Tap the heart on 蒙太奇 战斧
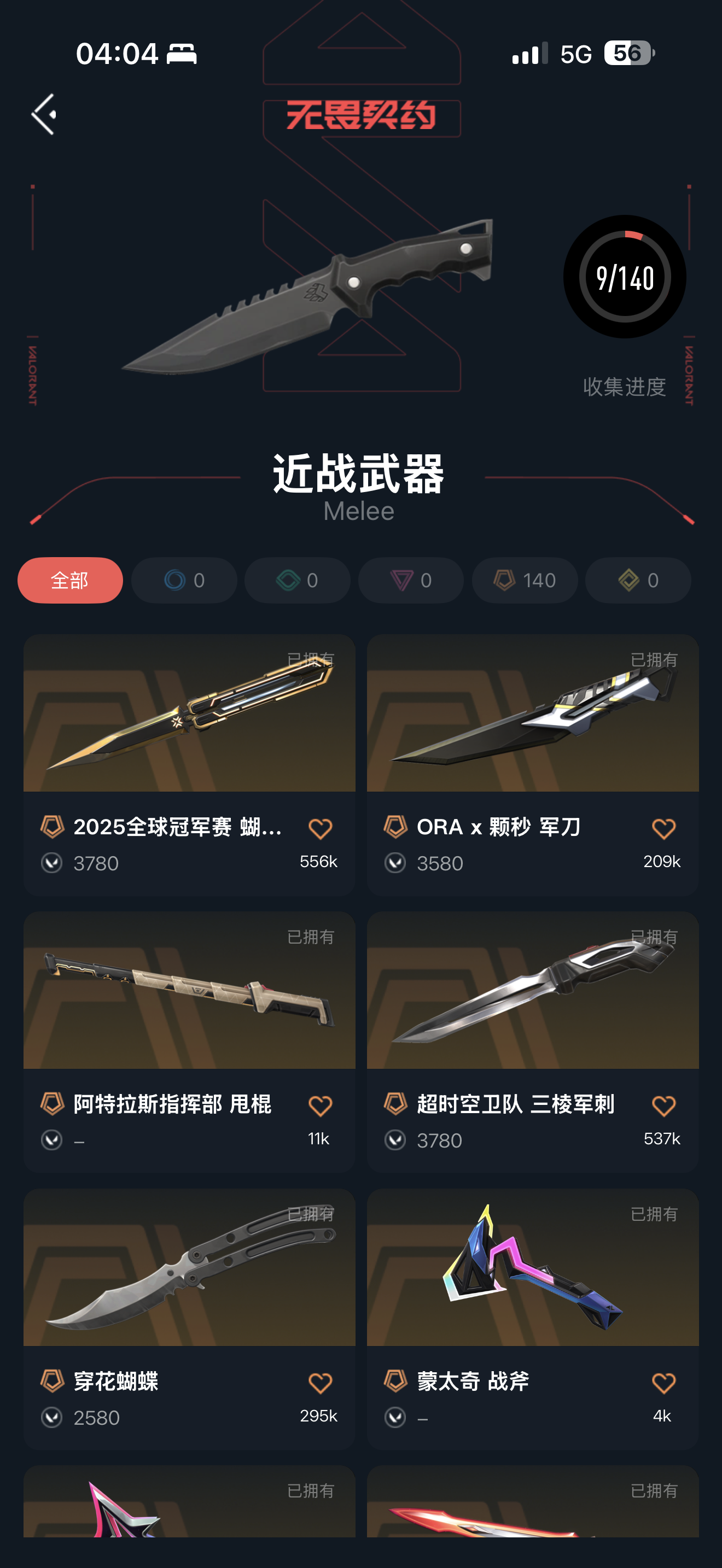Image resolution: width=722 pixels, height=1568 pixels. point(663,1383)
